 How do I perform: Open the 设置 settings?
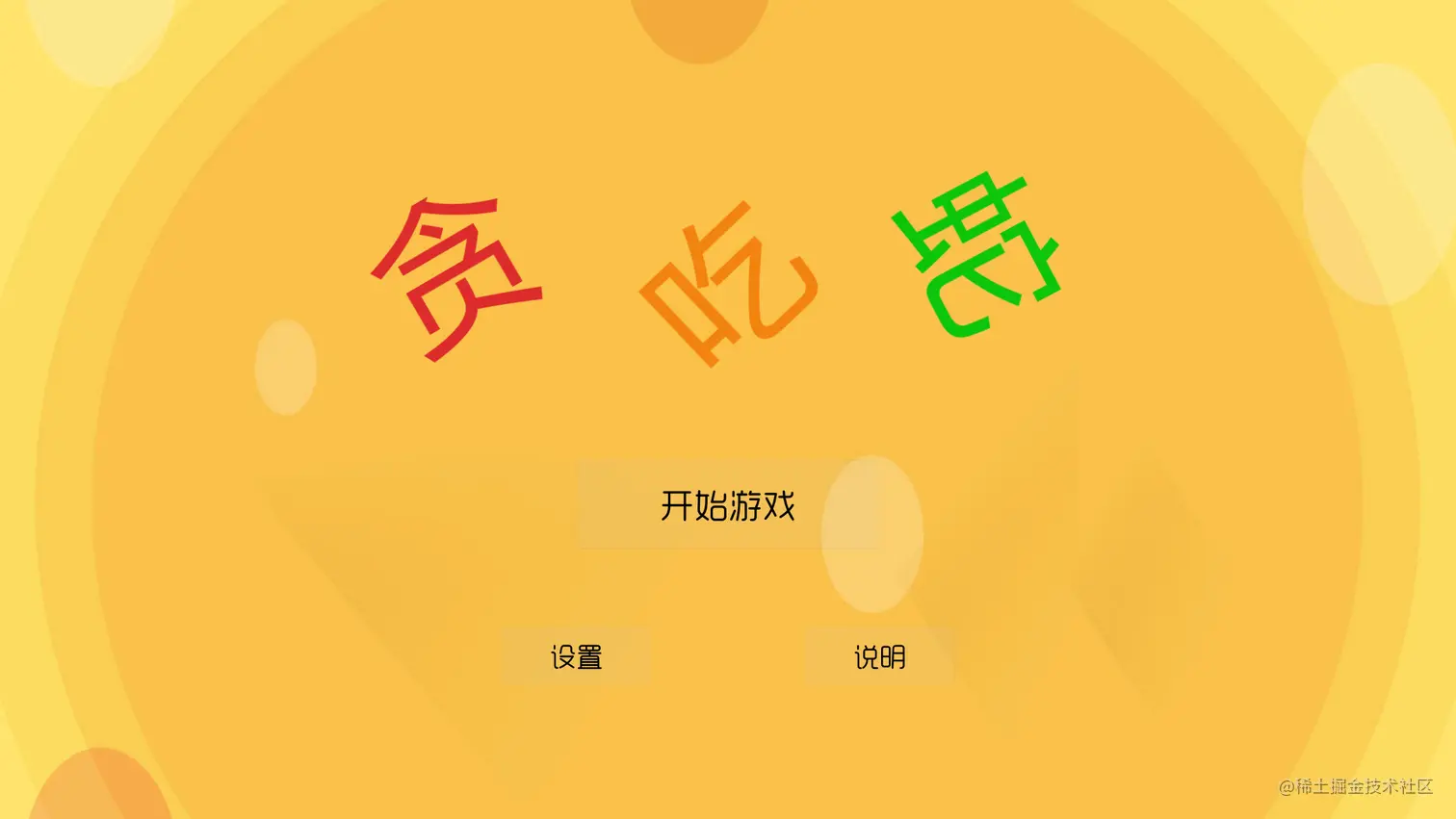tap(576, 656)
